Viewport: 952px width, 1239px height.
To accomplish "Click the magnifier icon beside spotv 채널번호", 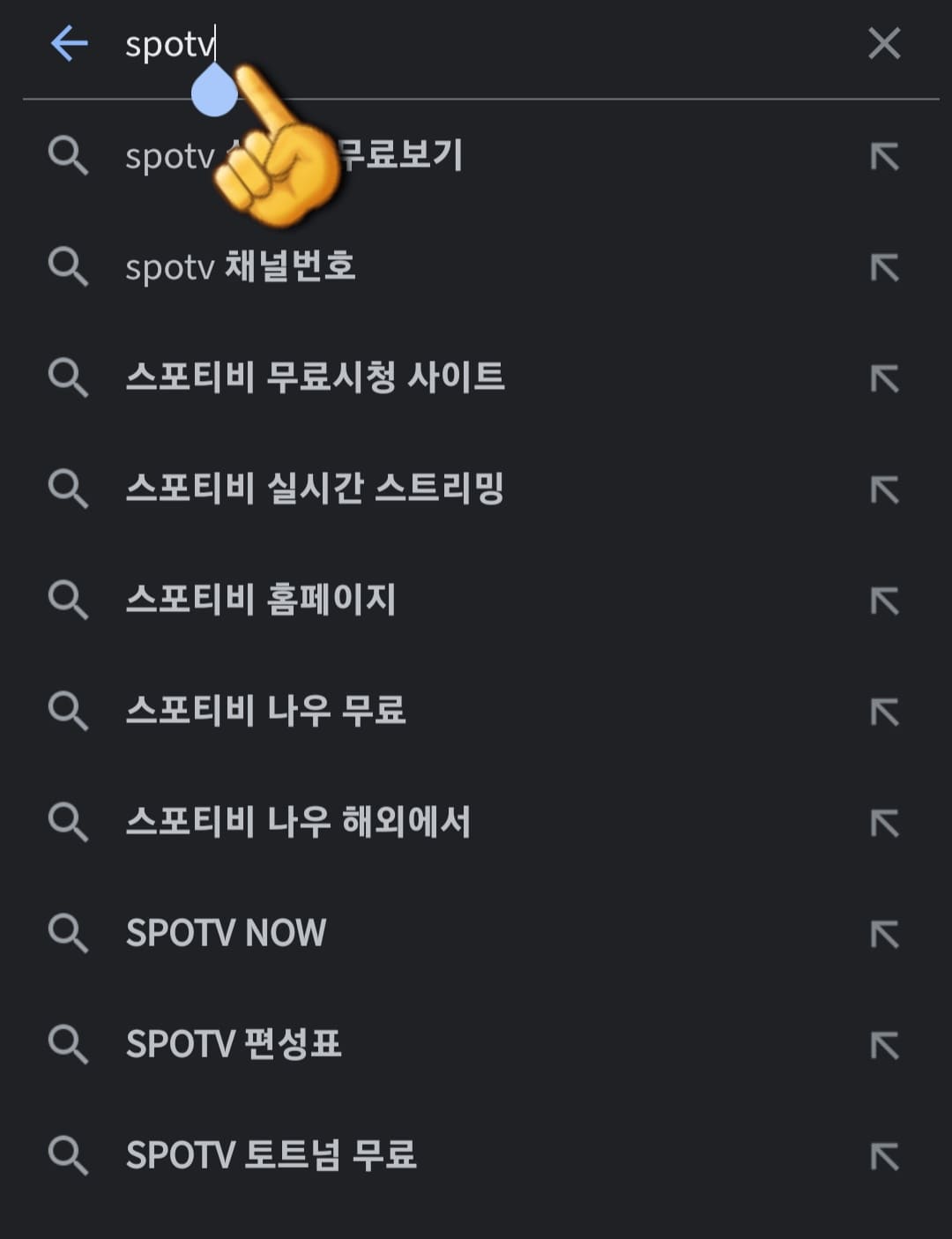I will tap(70, 268).
